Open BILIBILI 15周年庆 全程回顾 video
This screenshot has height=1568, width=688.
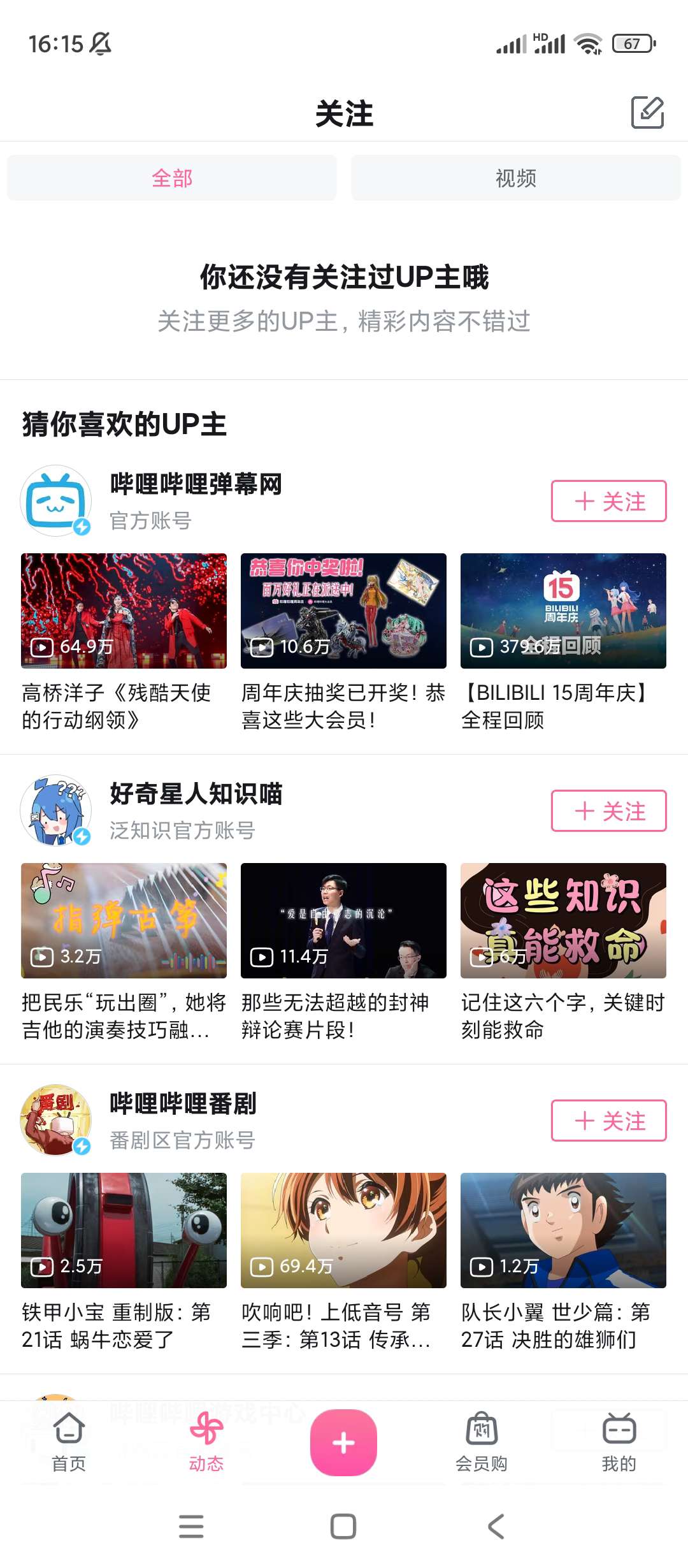tap(563, 611)
